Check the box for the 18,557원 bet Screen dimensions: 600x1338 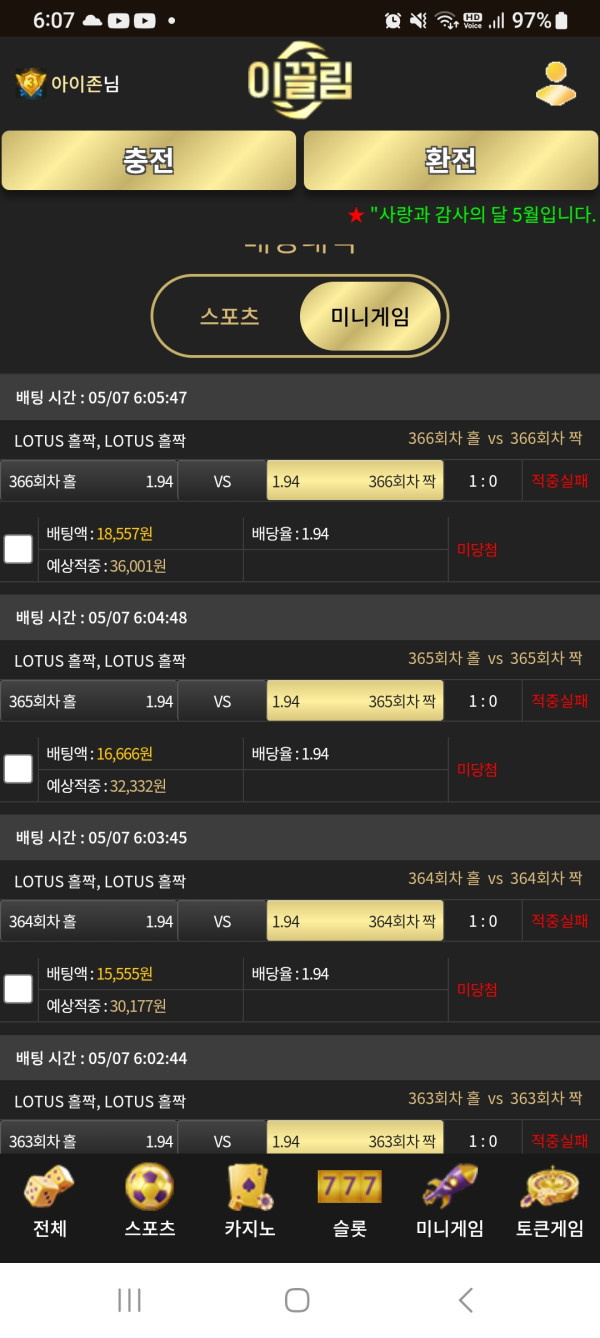[x=18, y=549]
